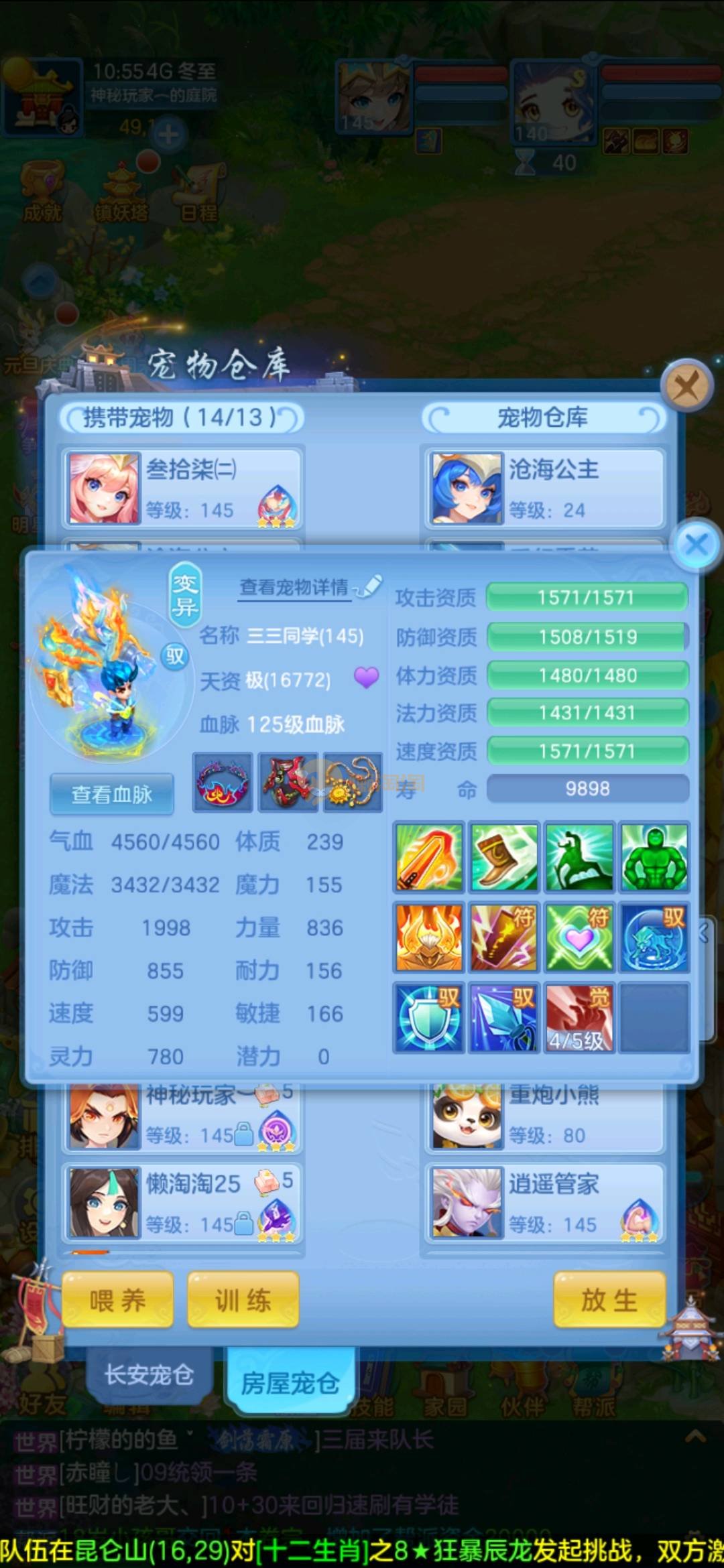View the 4/5级 awakening skill
Image resolution: width=724 pixels, height=1568 pixels.
pyautogui.click(x=579, y=1017)
